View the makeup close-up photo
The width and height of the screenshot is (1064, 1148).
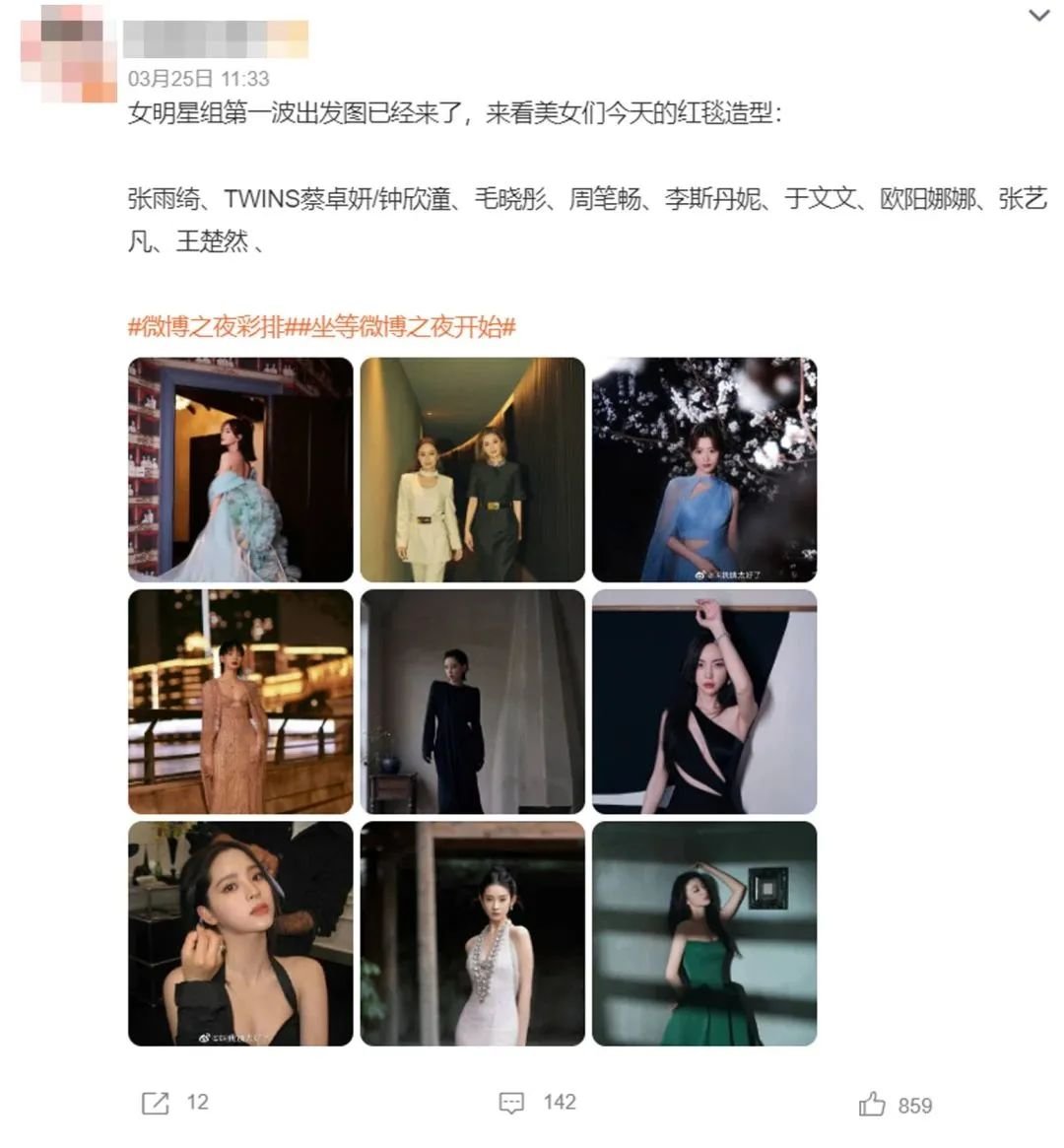[x=240, y=933]
